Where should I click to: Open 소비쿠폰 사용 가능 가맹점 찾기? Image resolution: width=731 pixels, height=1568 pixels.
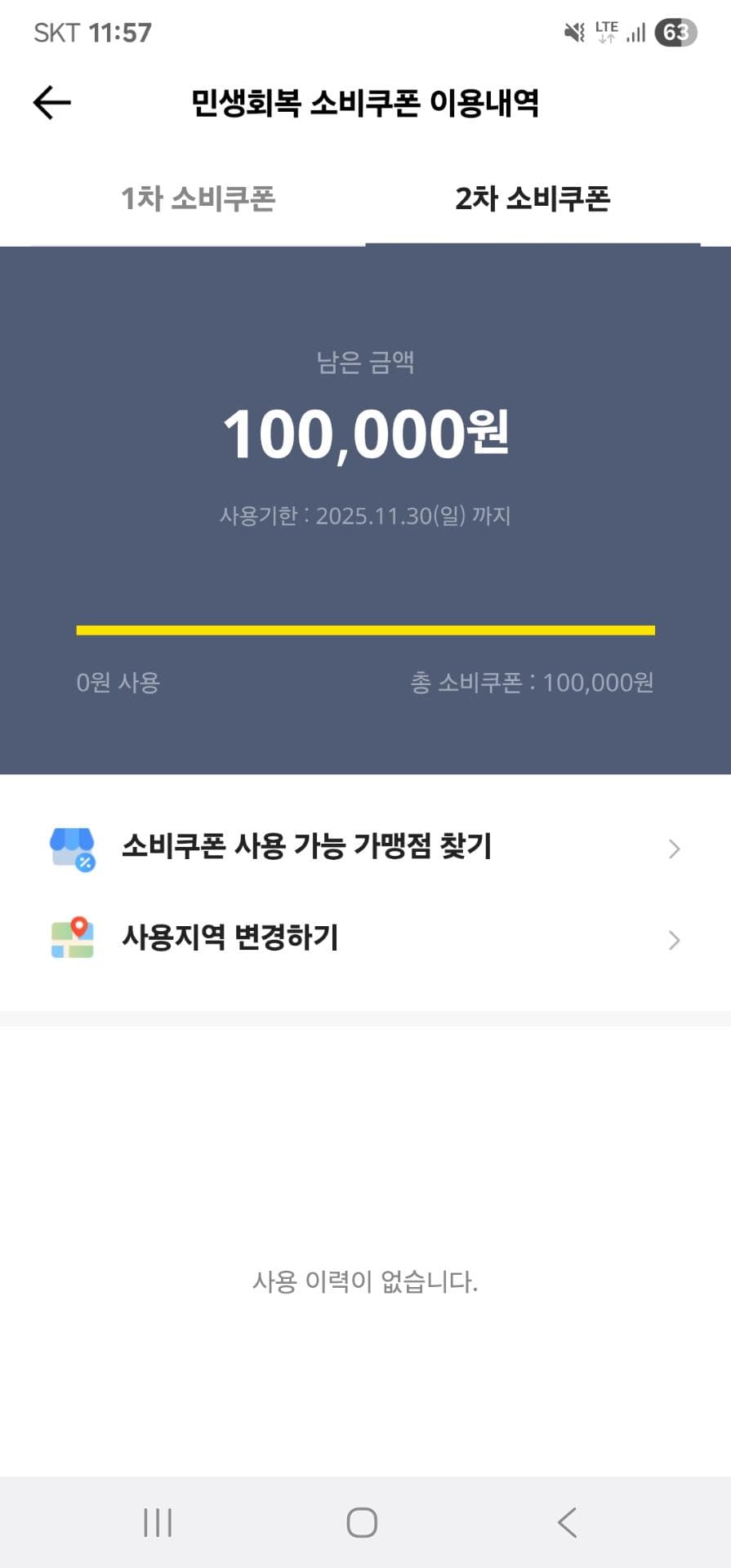point(365,847)
